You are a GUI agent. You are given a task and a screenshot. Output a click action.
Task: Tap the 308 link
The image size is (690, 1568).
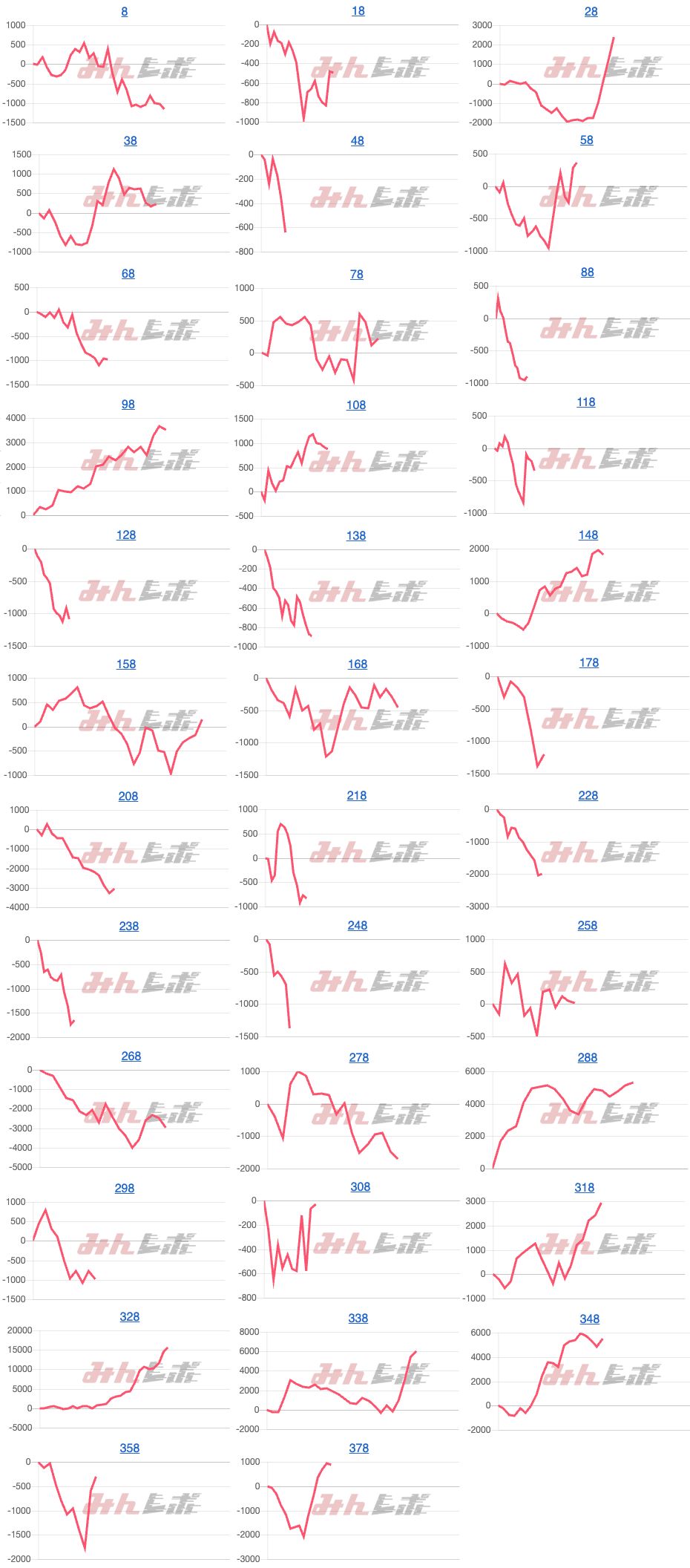[360, 1187]
